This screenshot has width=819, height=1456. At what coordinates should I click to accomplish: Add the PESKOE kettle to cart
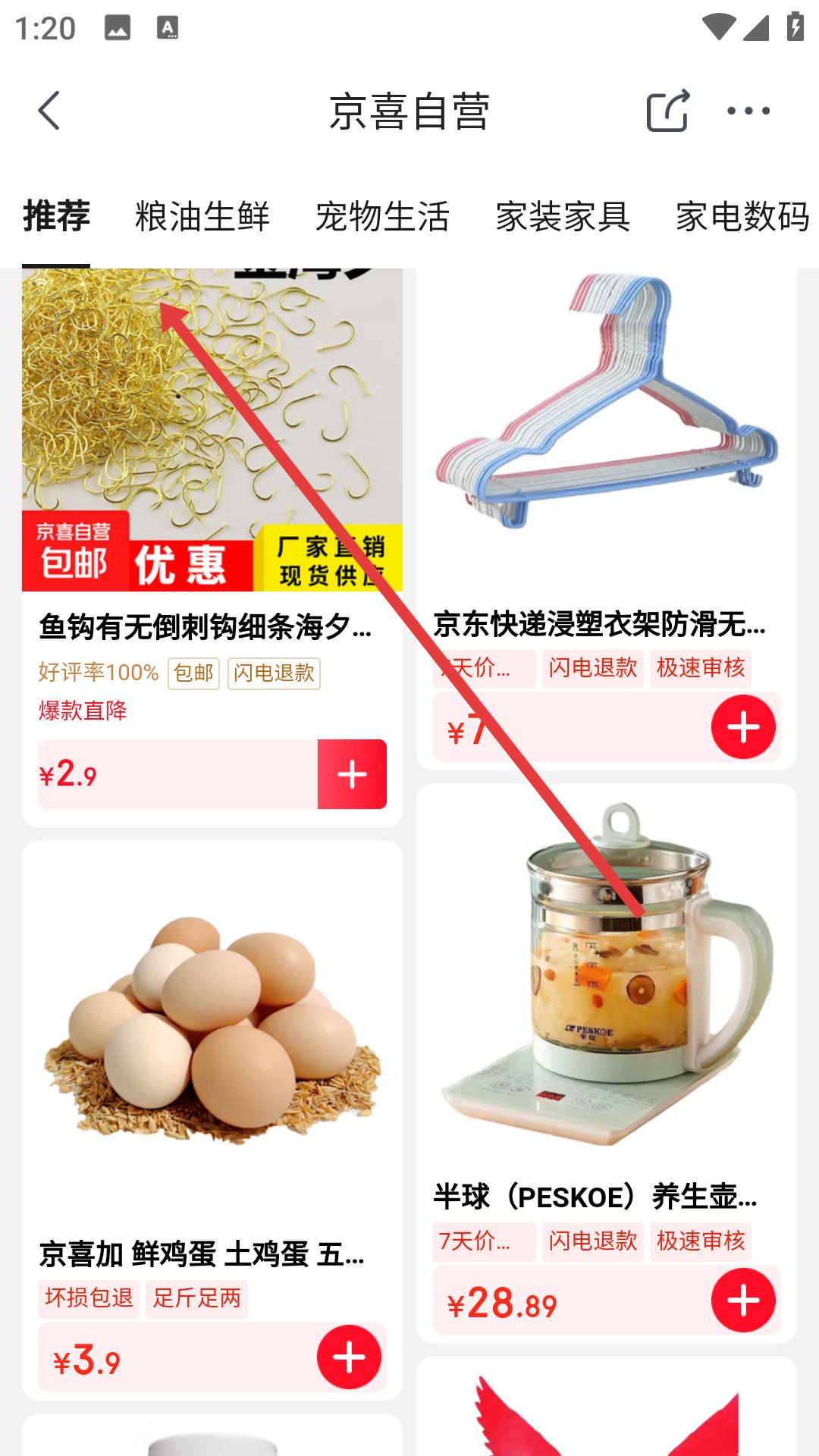click(x=743, y=1301)
